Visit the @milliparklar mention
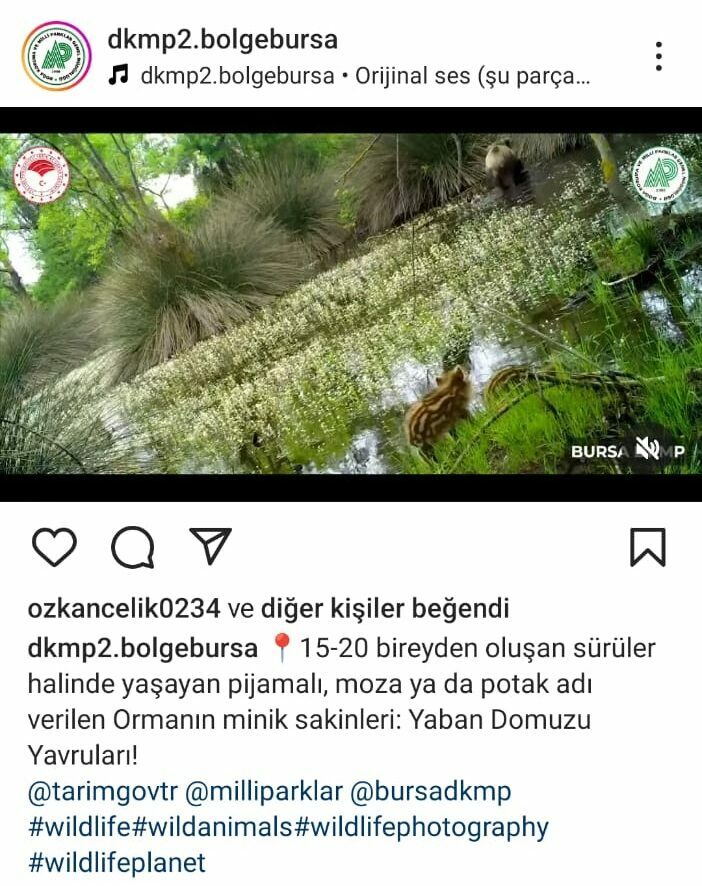The image size is (702, 886). [264, 792]
